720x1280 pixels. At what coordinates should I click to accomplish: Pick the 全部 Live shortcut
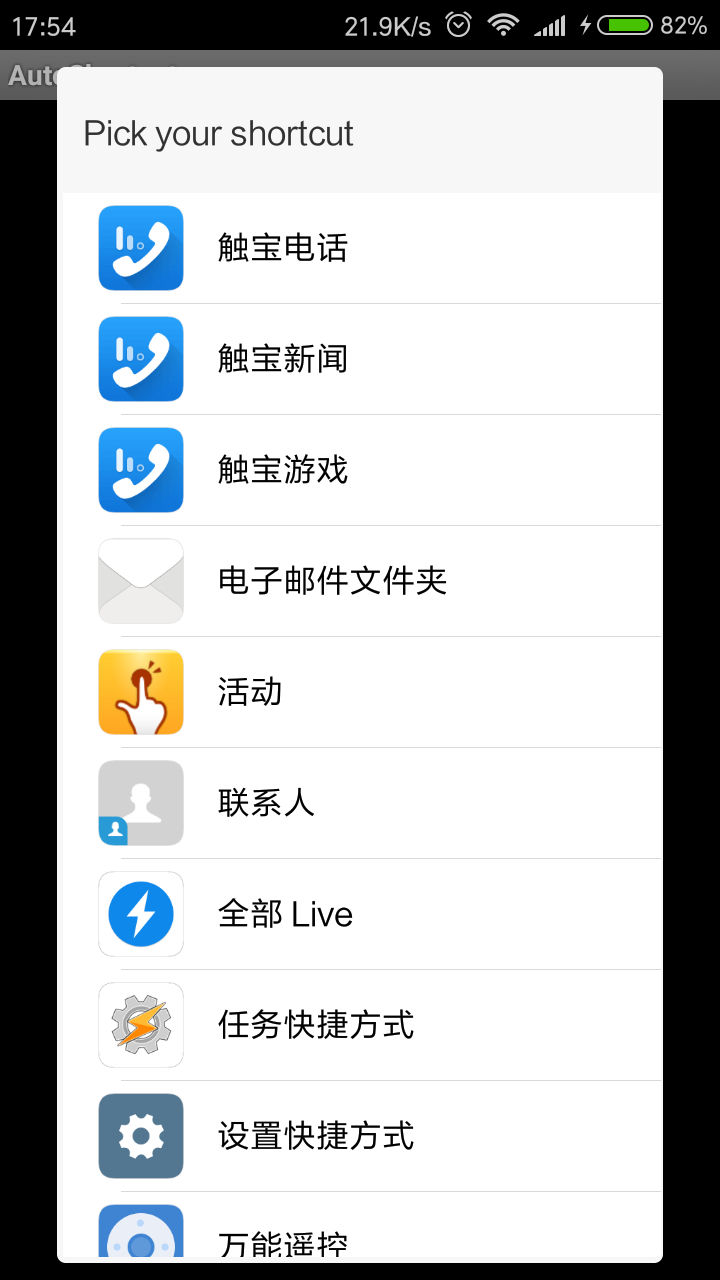[x=285, y=914]
